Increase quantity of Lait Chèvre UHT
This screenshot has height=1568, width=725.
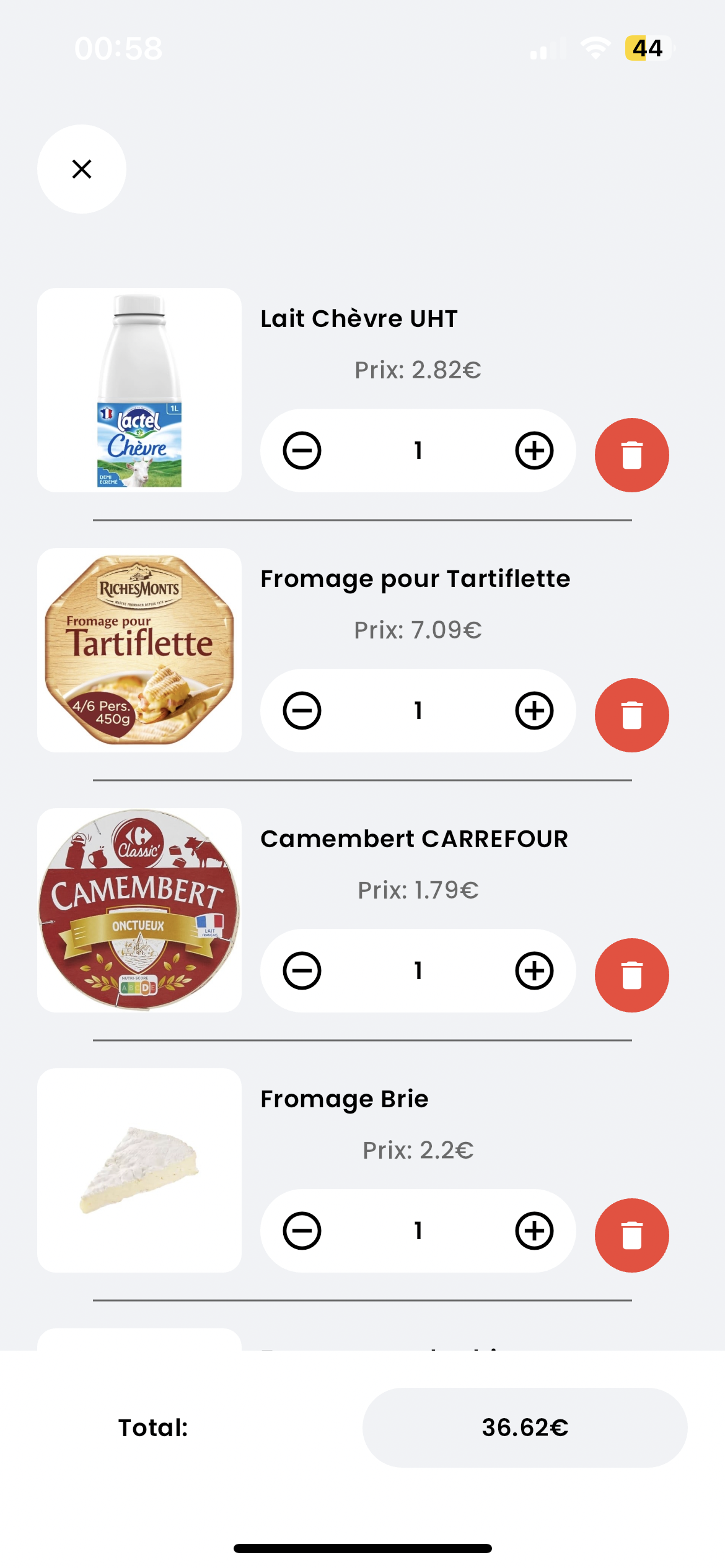(x=534, y=450)
